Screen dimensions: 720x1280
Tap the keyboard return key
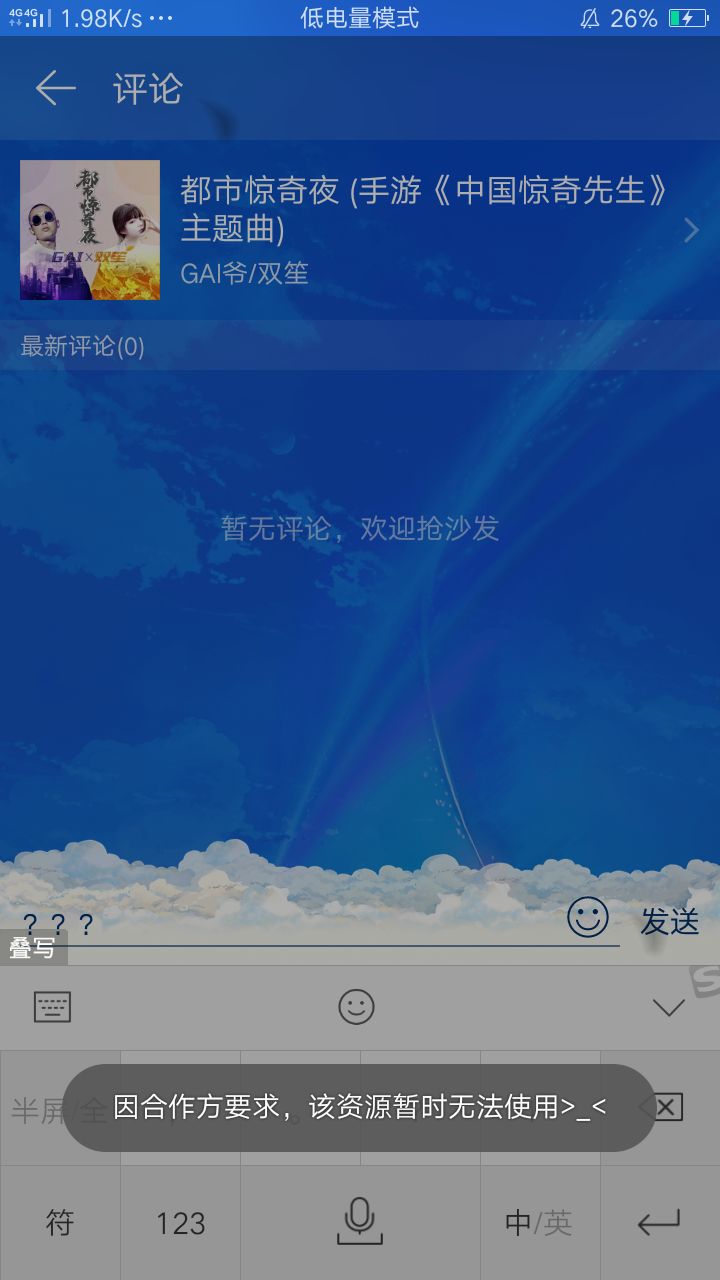pyautogui.click(x=660, y=1222)
